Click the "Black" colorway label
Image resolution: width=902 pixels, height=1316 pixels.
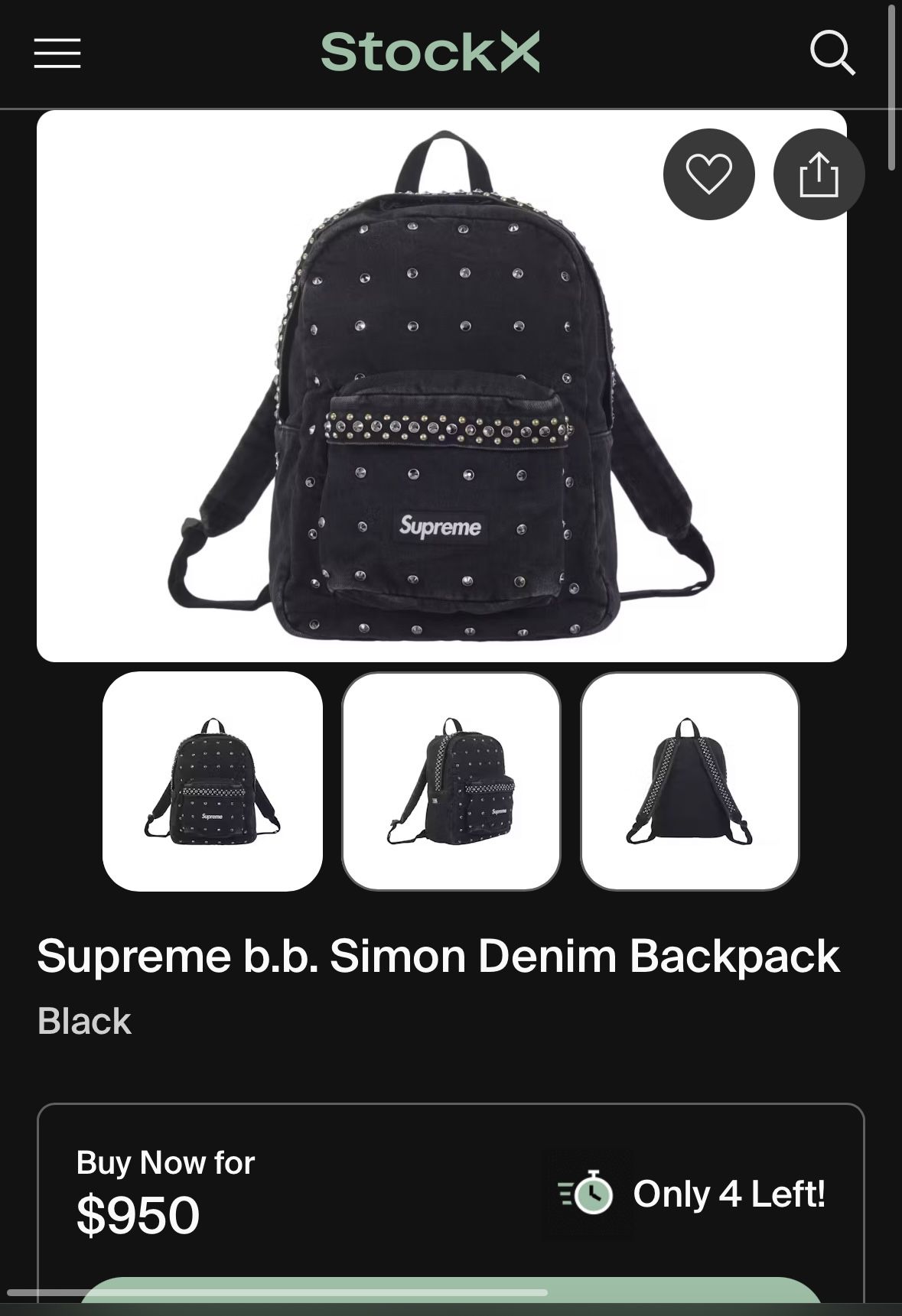[x=85, y=1020]
